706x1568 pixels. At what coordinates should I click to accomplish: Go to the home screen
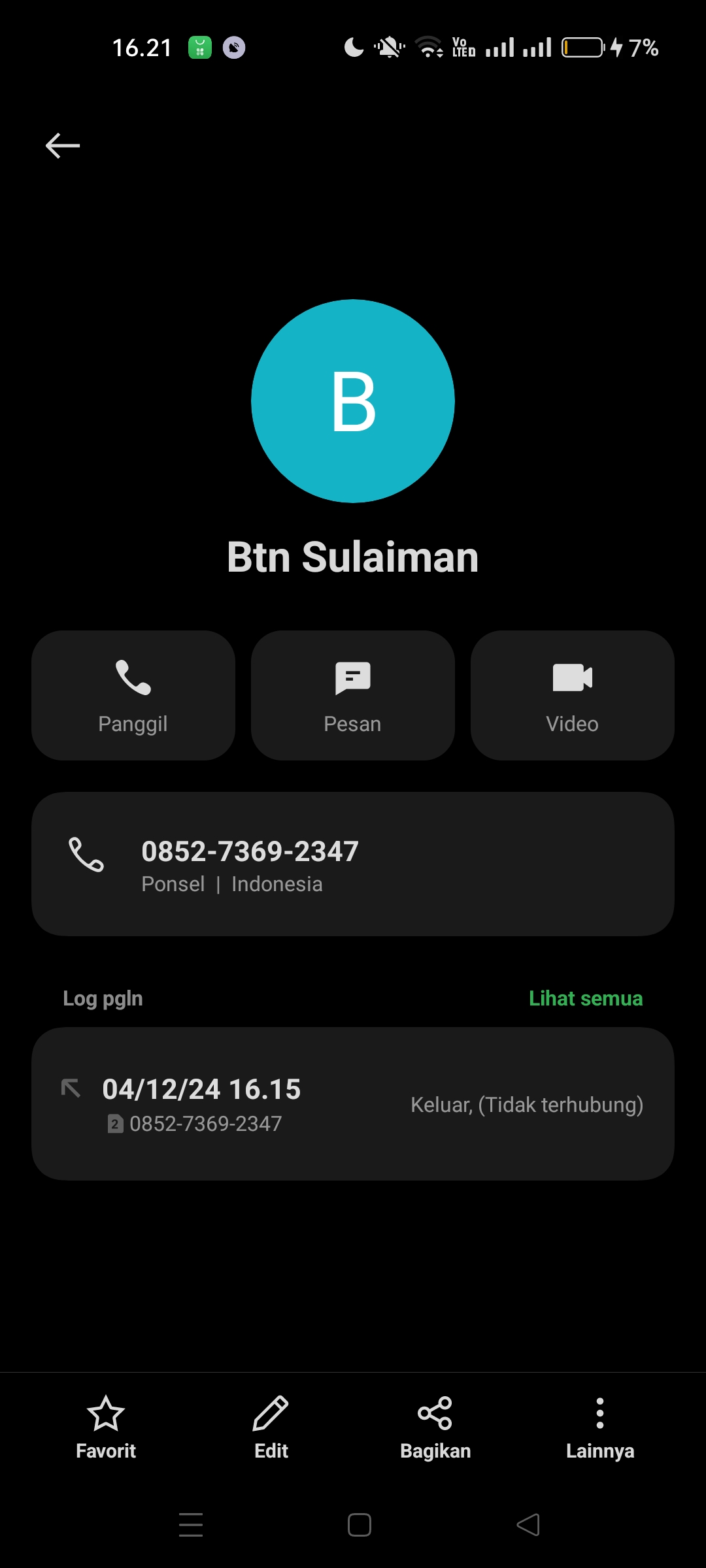coord(360,1525)
